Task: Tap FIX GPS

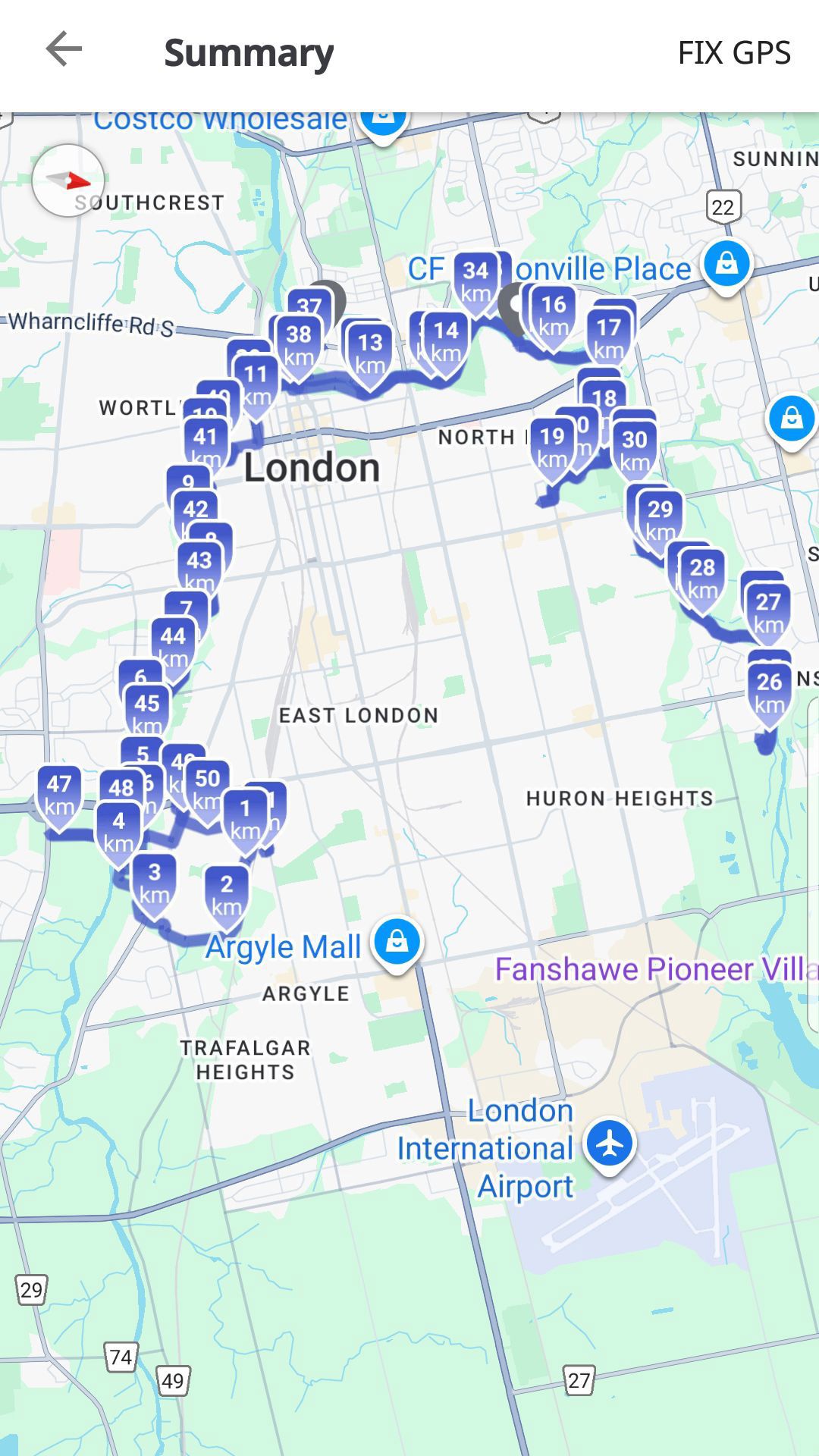Action: pyautogui.click(x=733, y=52)
